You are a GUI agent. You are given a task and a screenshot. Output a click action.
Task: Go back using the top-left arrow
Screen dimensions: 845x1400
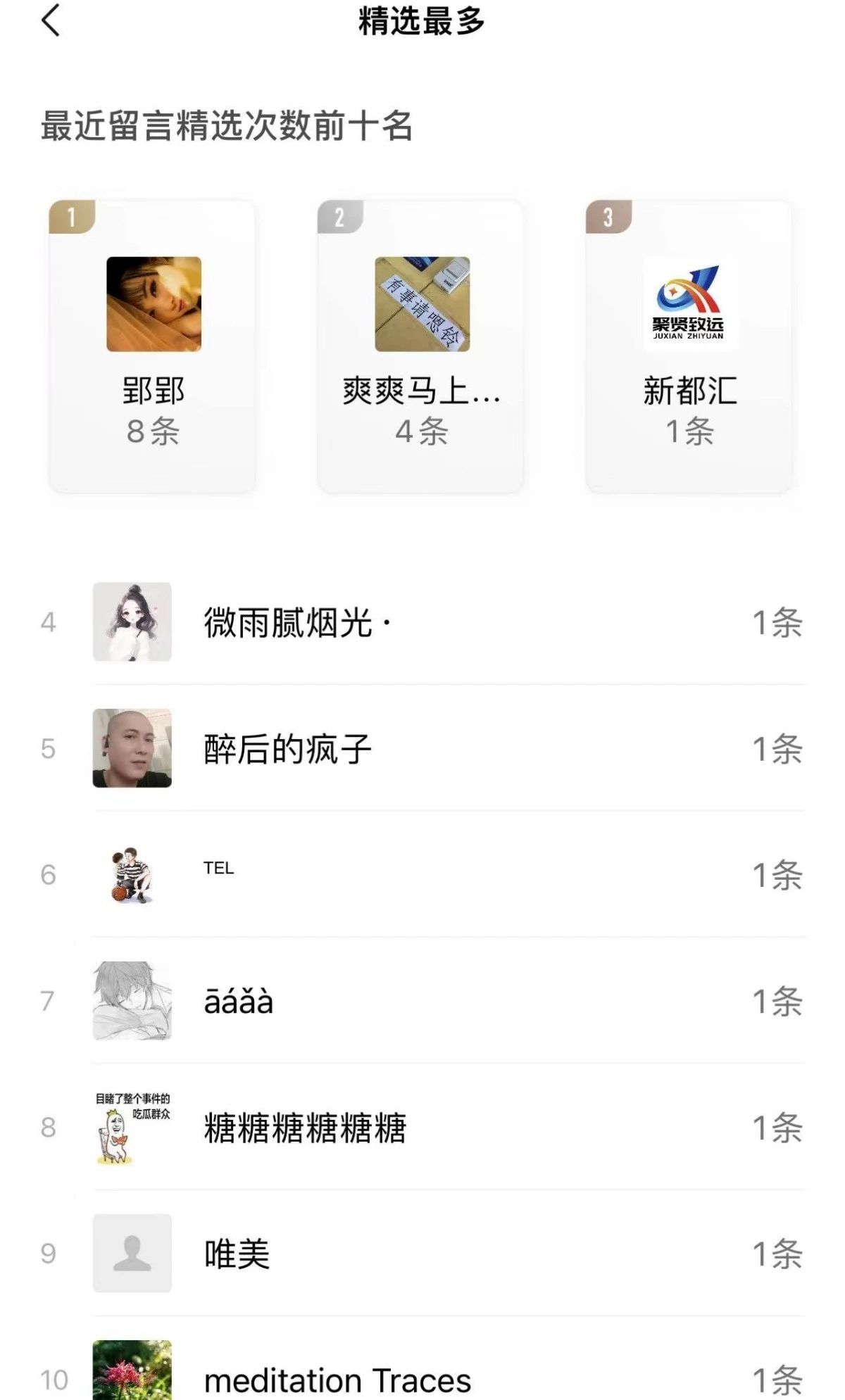click(x=51, y=20)
